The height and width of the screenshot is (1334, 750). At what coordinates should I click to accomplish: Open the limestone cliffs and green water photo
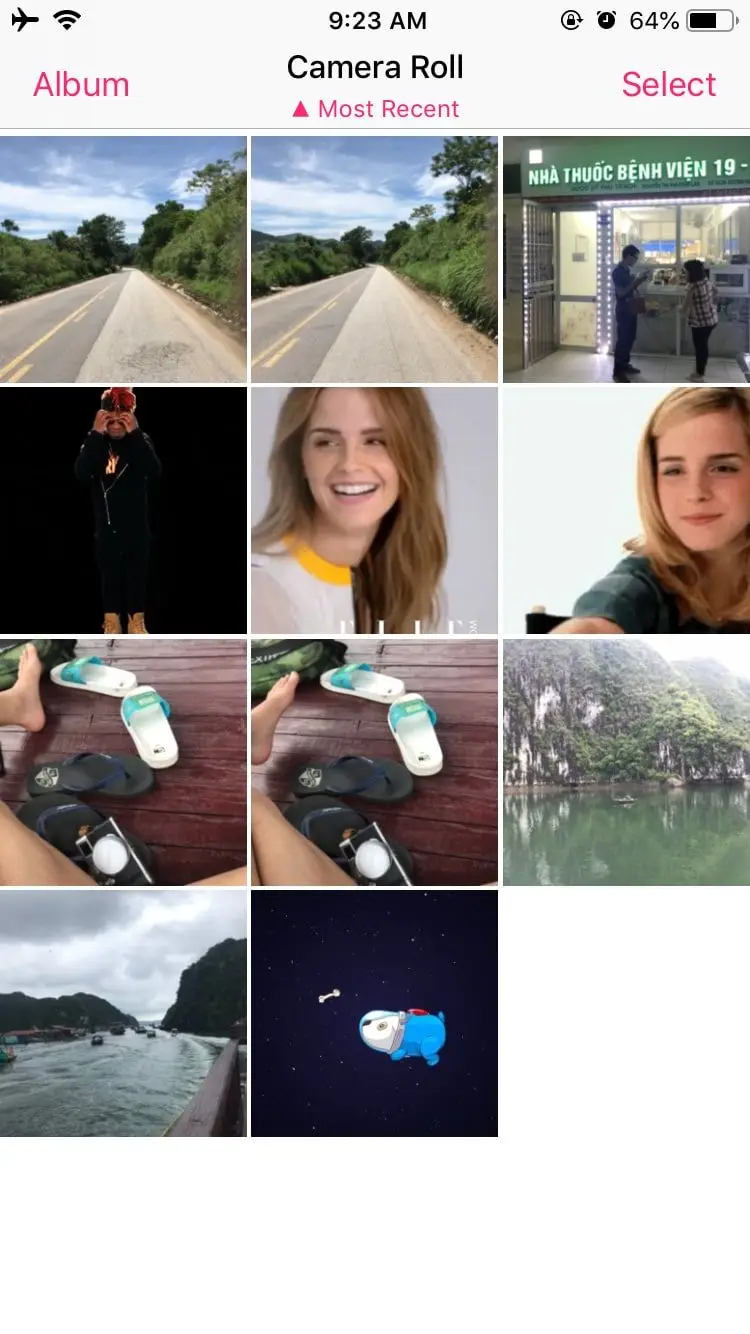pos(626,762)
